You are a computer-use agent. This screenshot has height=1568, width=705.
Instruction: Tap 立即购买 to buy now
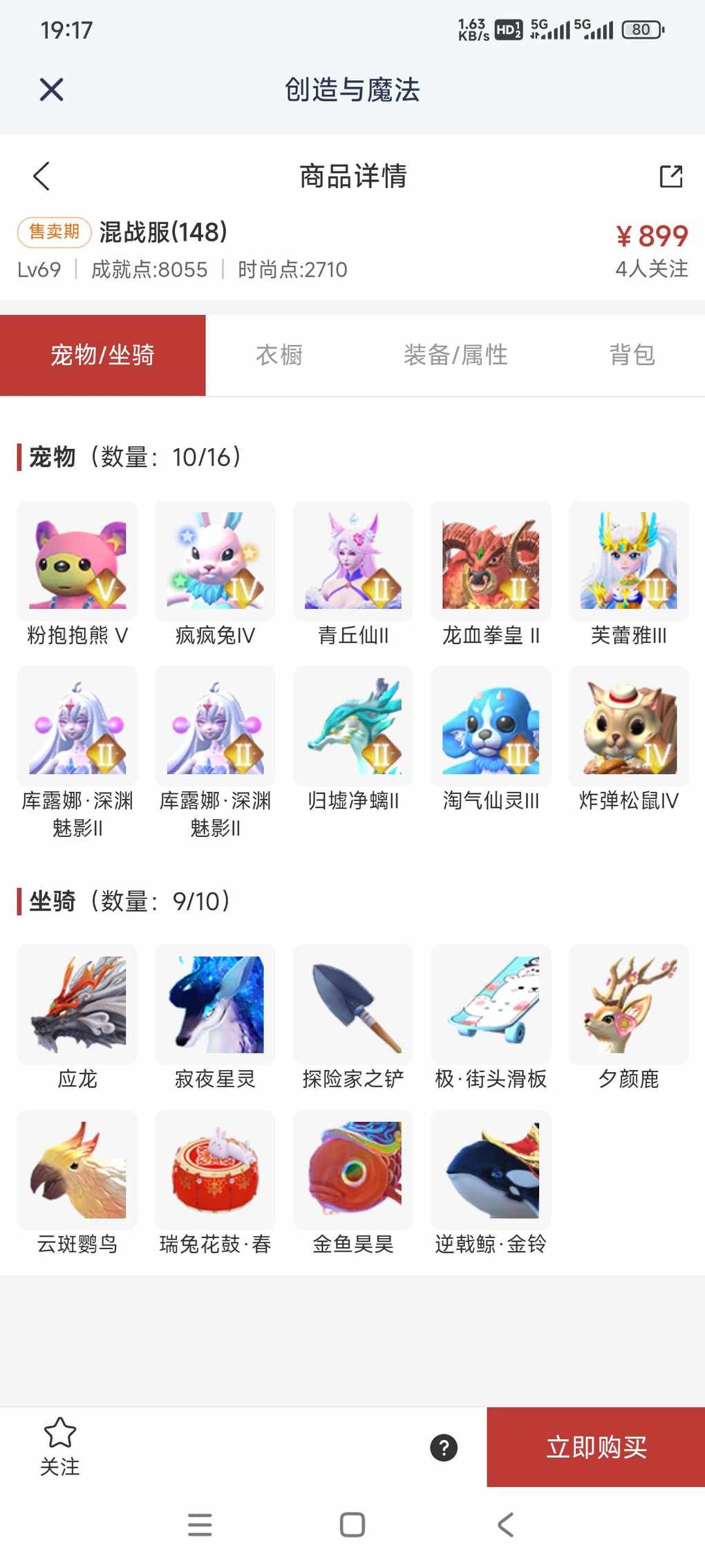[x=596, y=1447]
